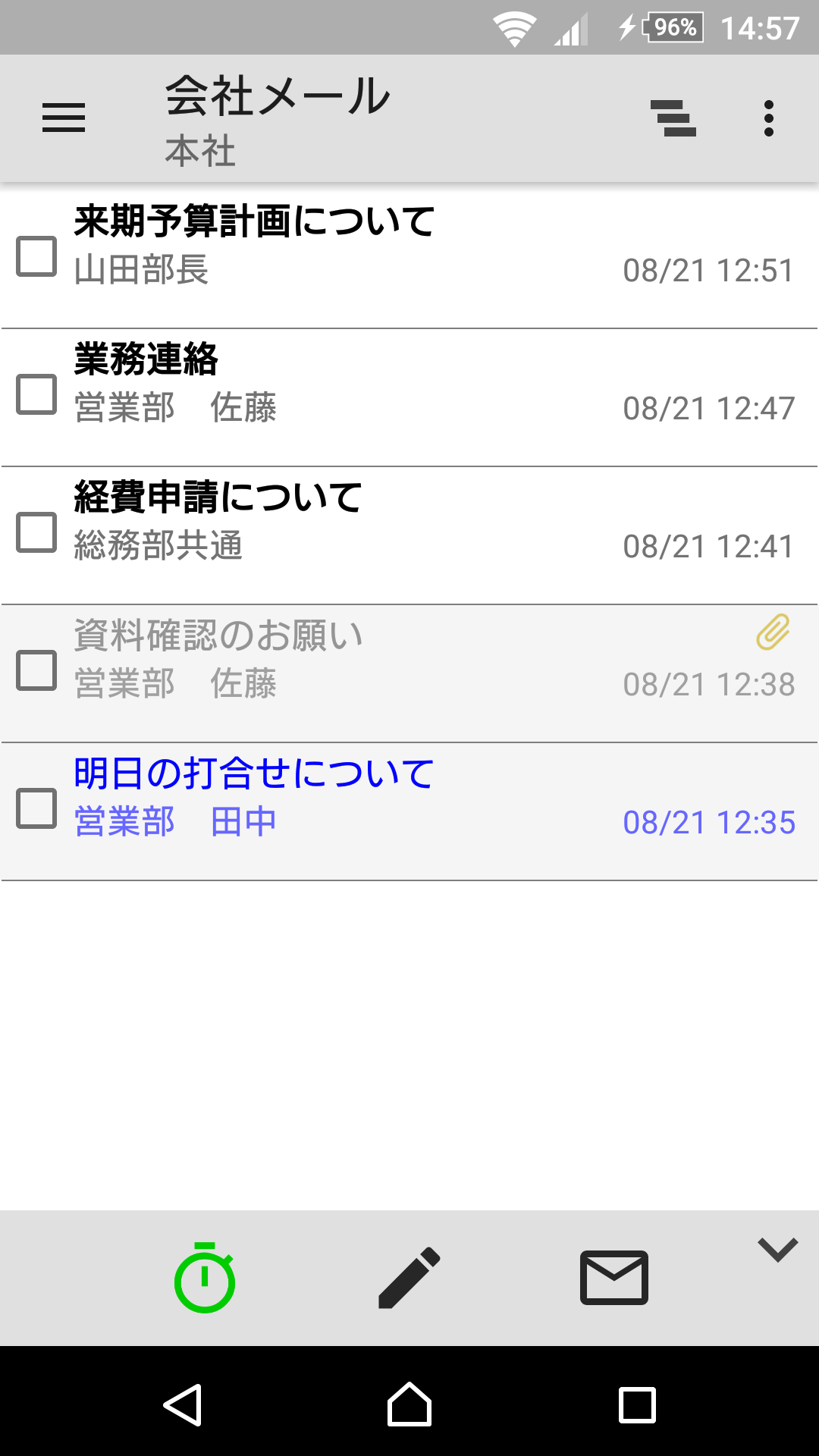819x1456 pixels.
Task: Compose a new mail with pencil icon
Action: [x=409, y=1279]
